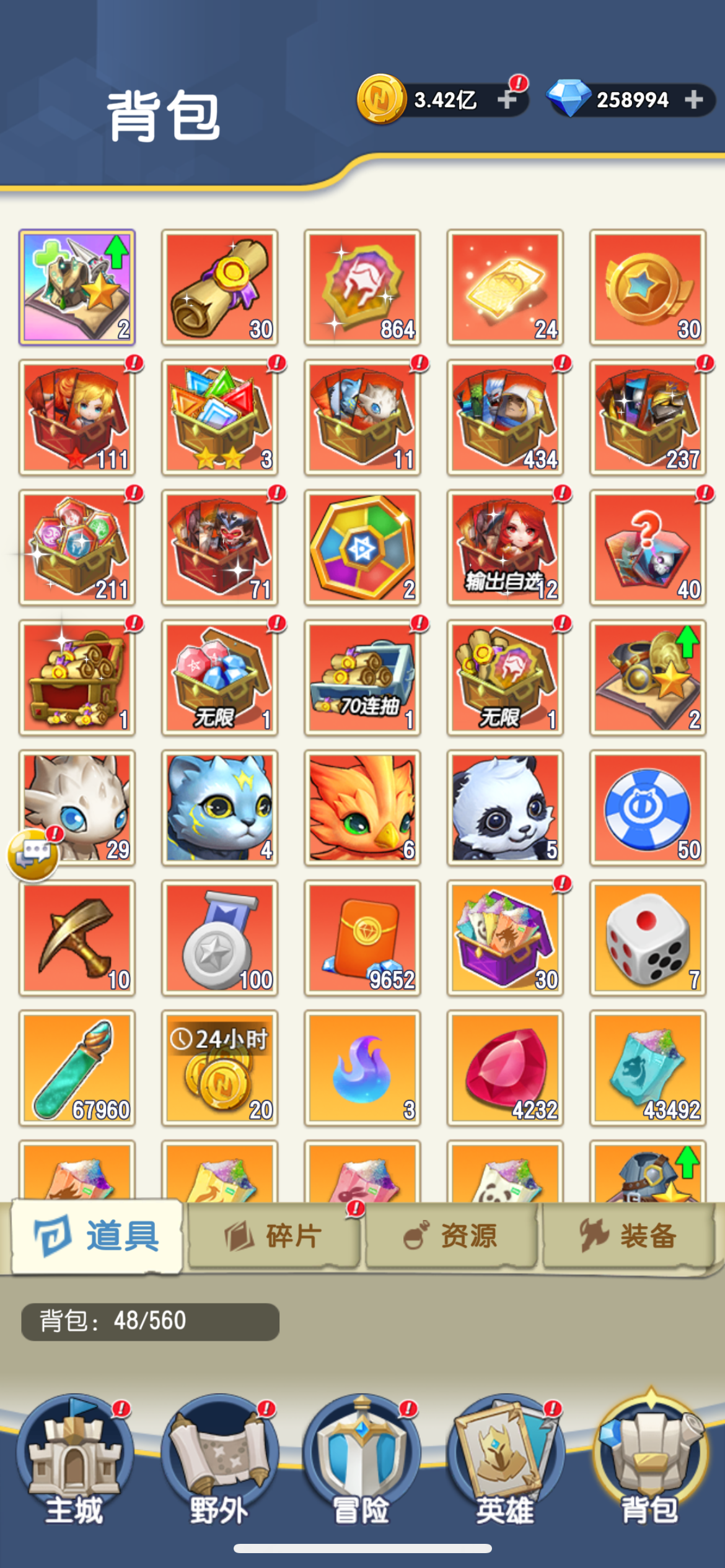Open the floating chat bubble
725x1568 pixels.
(x=33, y=855)
